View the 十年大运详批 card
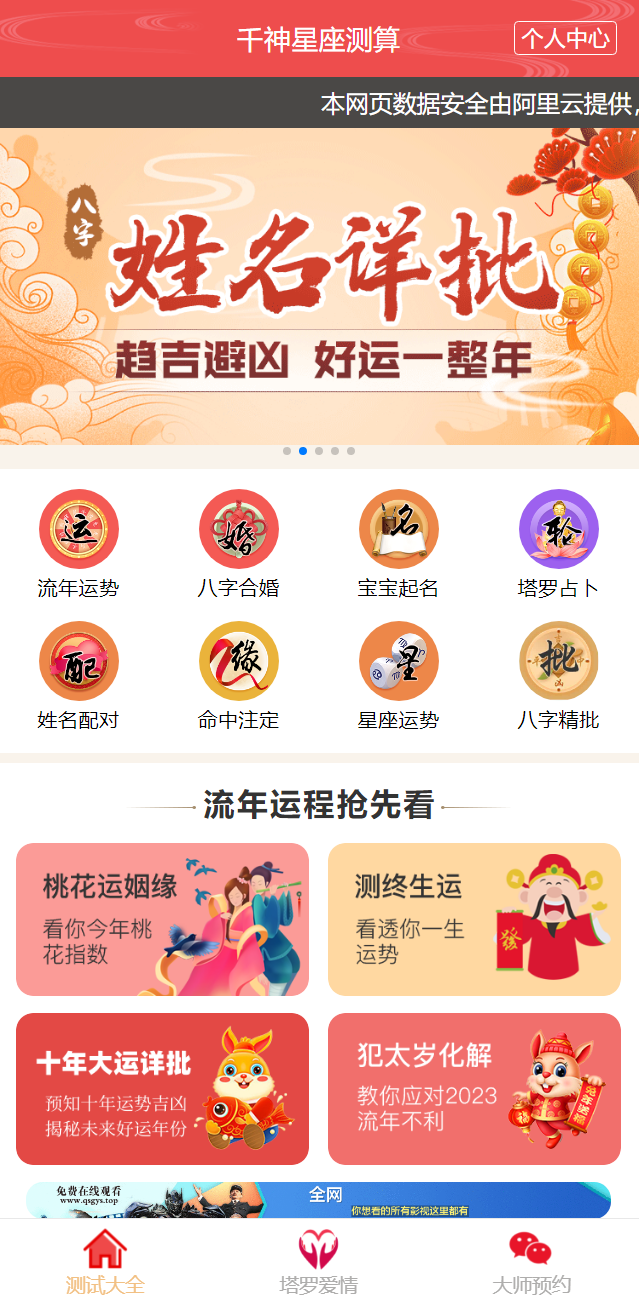 pyautogui.click(x=162, y=1088)
